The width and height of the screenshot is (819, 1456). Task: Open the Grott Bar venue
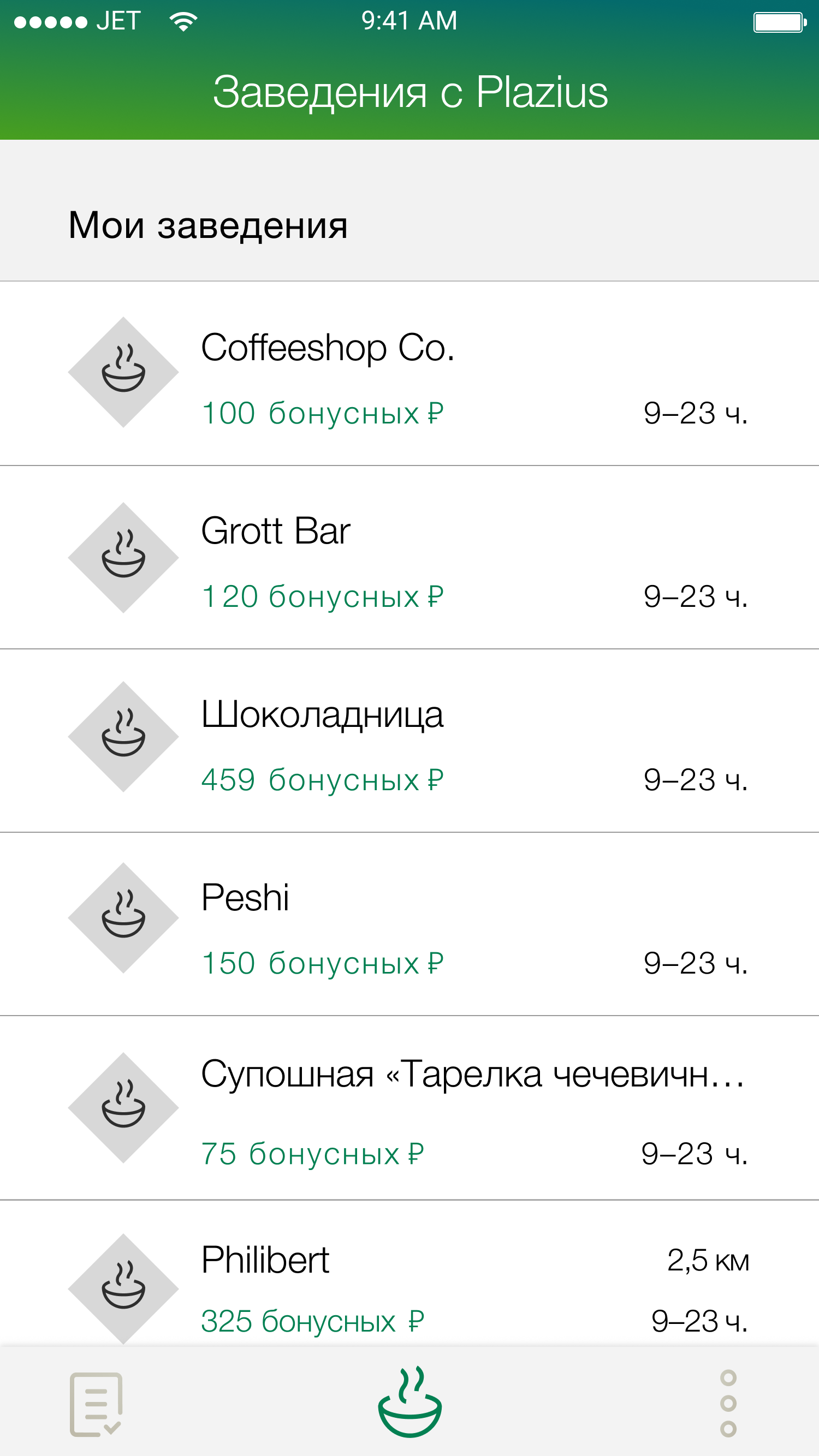(x=410, y=557)
